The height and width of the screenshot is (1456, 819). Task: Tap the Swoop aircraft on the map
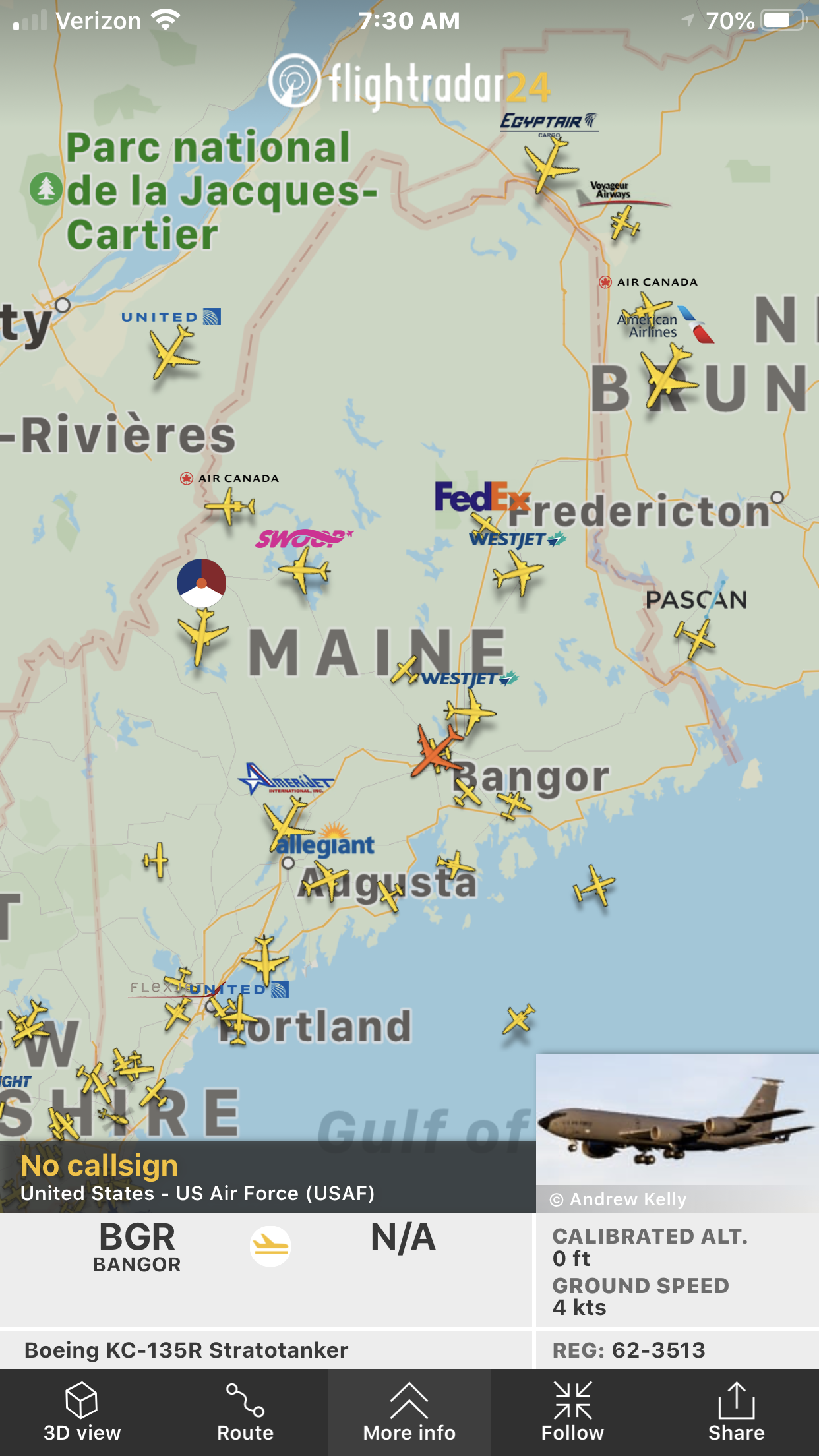tap(304, 570)
